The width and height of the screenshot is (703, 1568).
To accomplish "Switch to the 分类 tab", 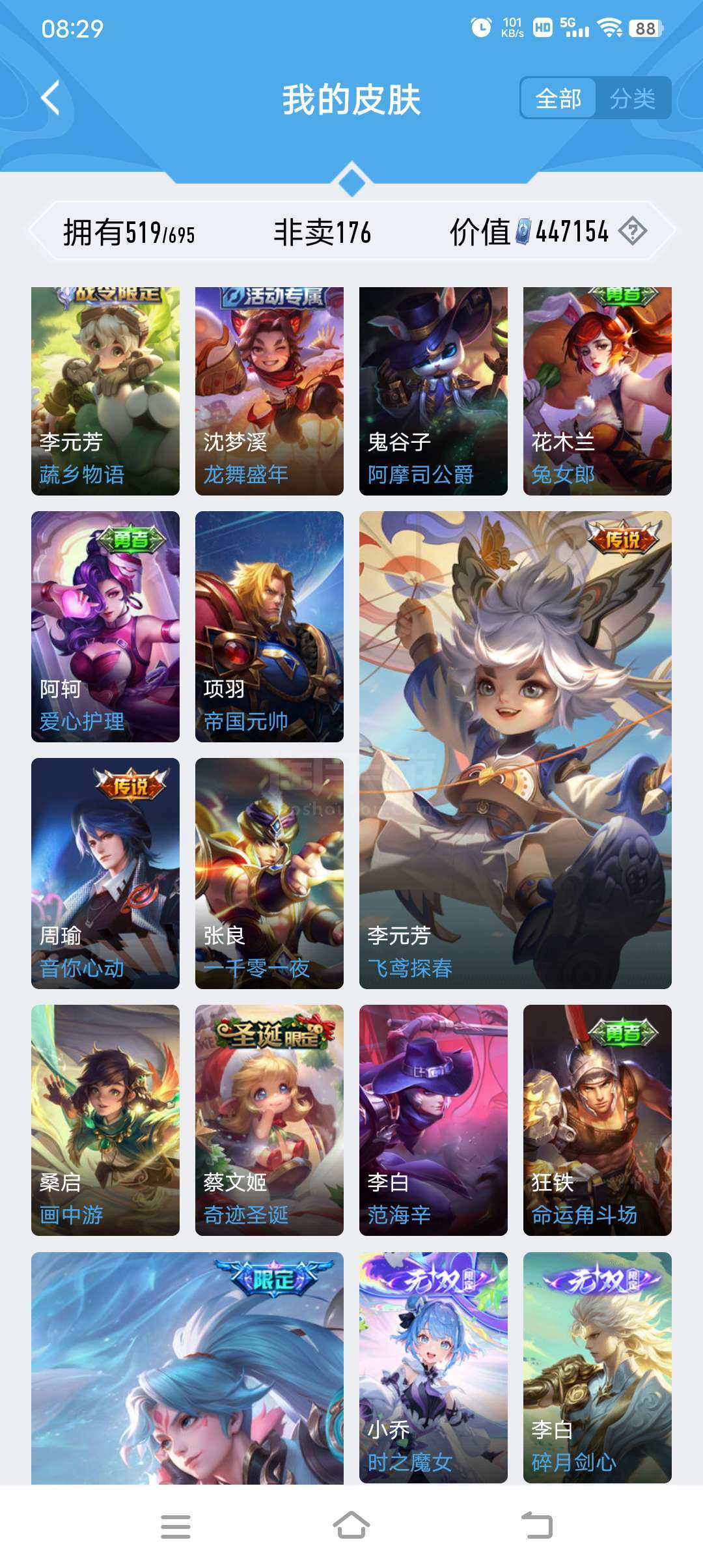I will tap(632, 98).
